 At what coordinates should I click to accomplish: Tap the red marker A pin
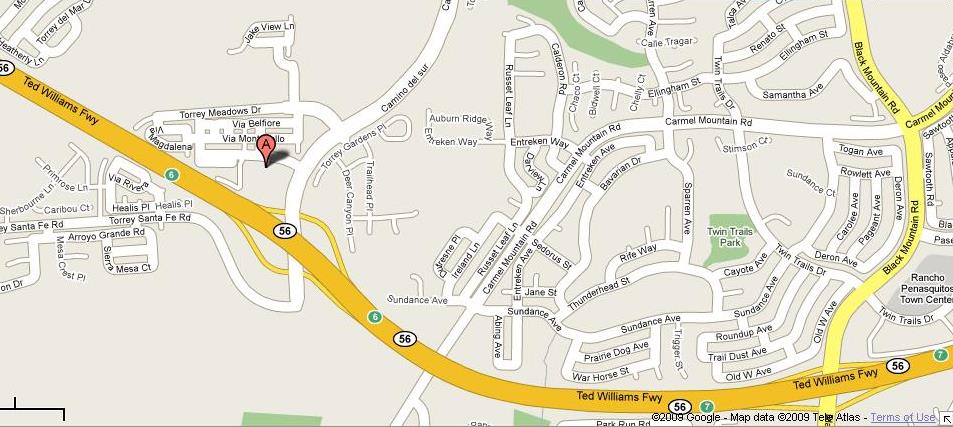coord(266,147)
